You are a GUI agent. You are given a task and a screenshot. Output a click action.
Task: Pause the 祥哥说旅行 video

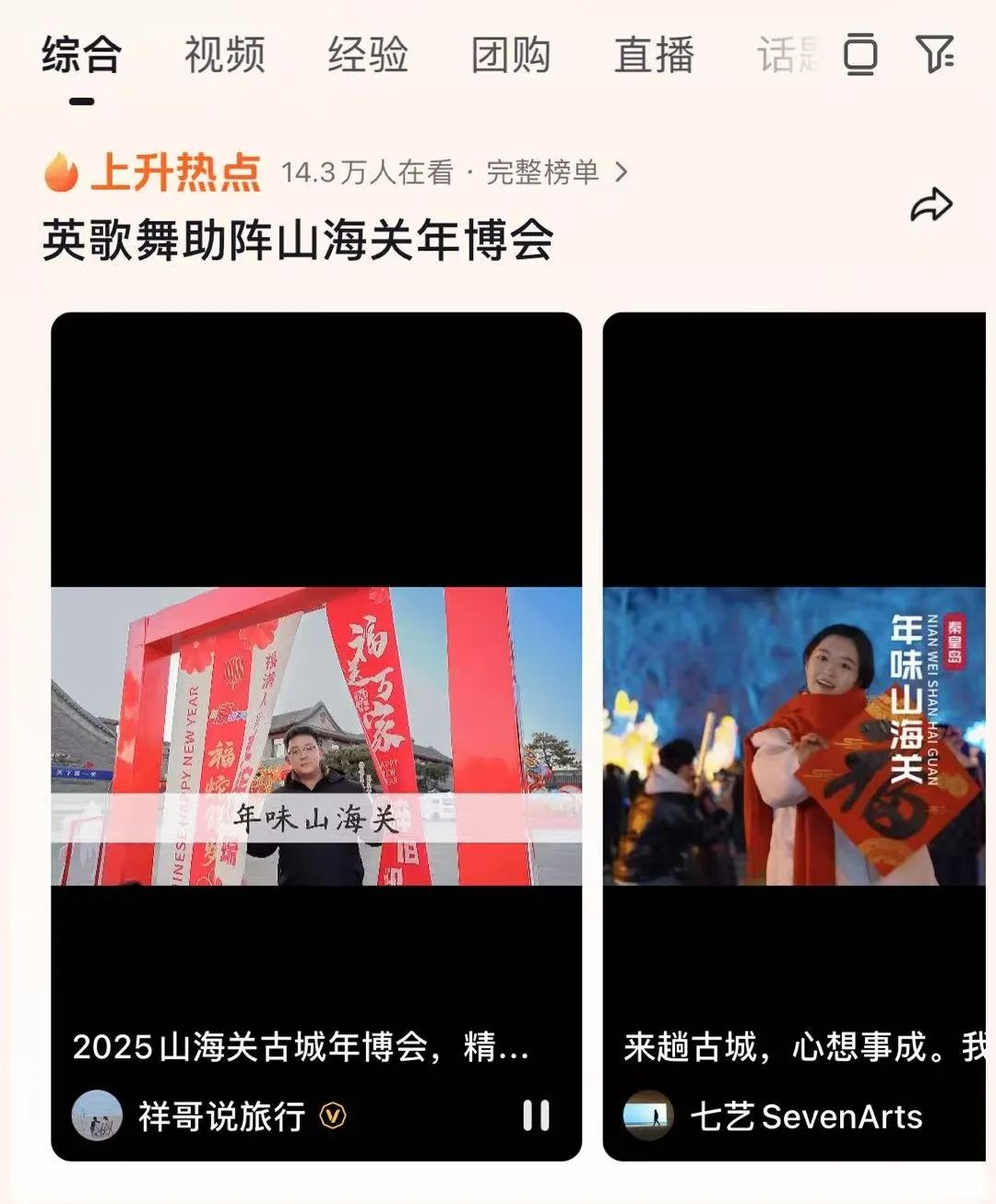point(536,1115)
